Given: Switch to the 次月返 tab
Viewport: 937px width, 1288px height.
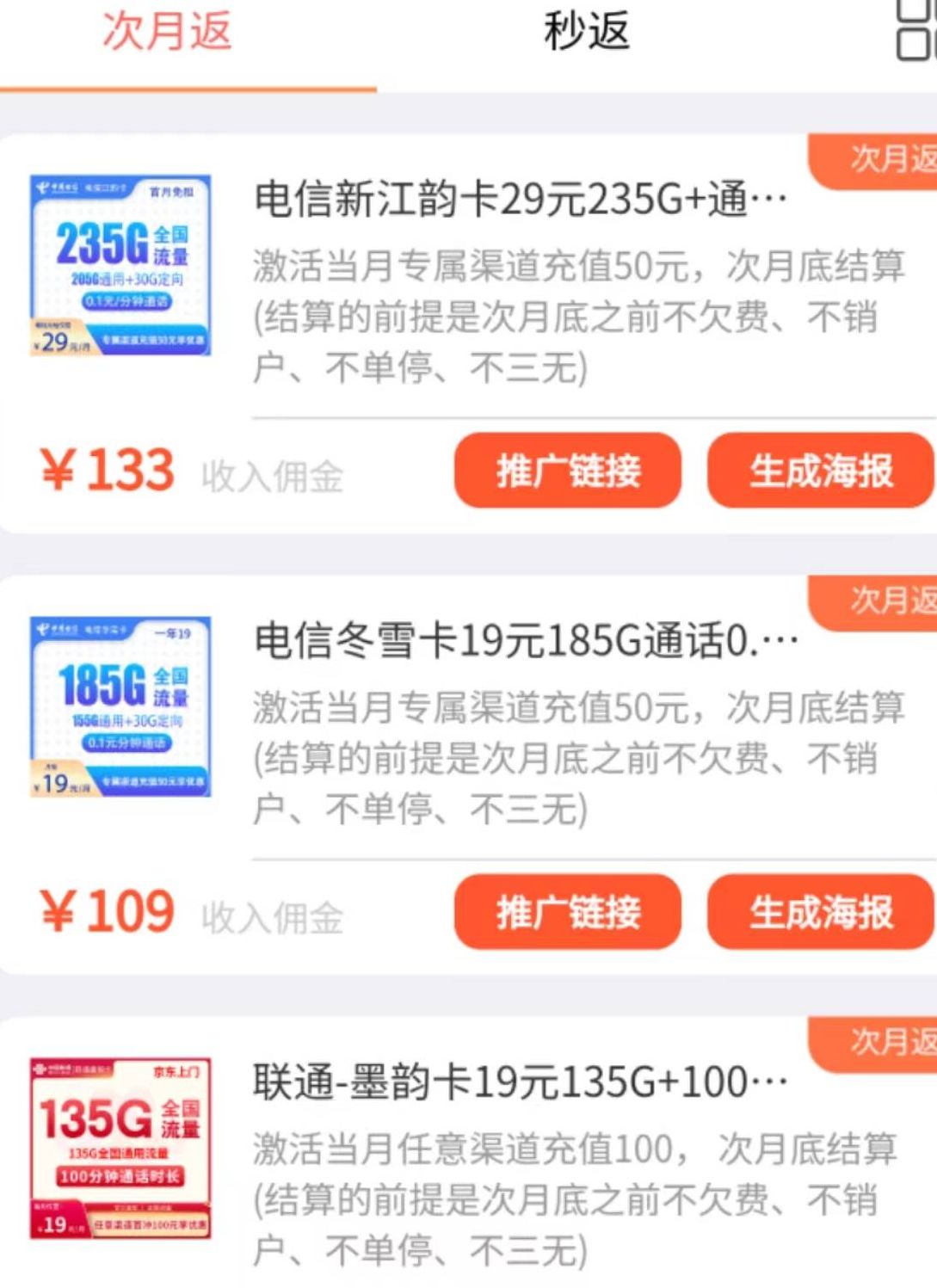Looking at the screenshot, I should coord(167,32).
